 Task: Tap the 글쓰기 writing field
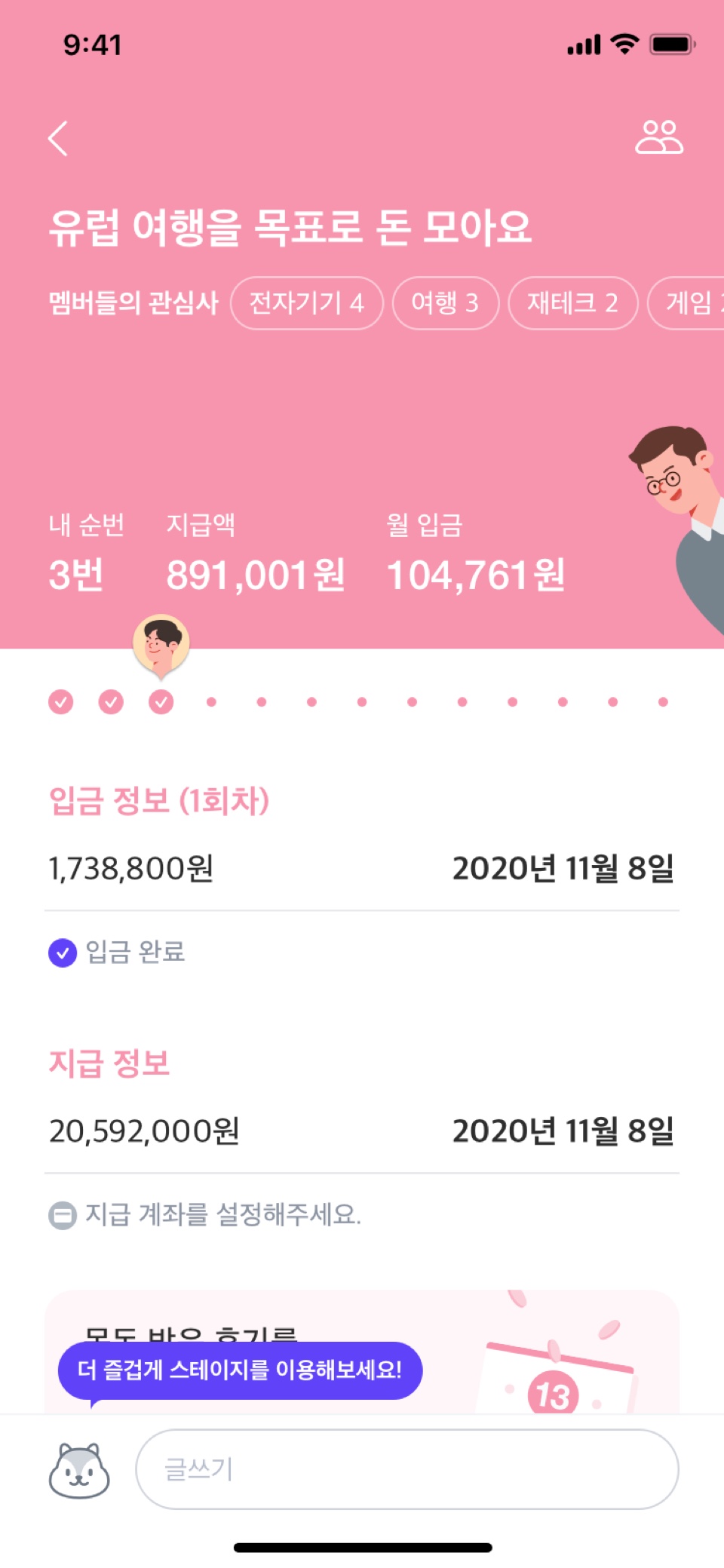coord(406,1468)
